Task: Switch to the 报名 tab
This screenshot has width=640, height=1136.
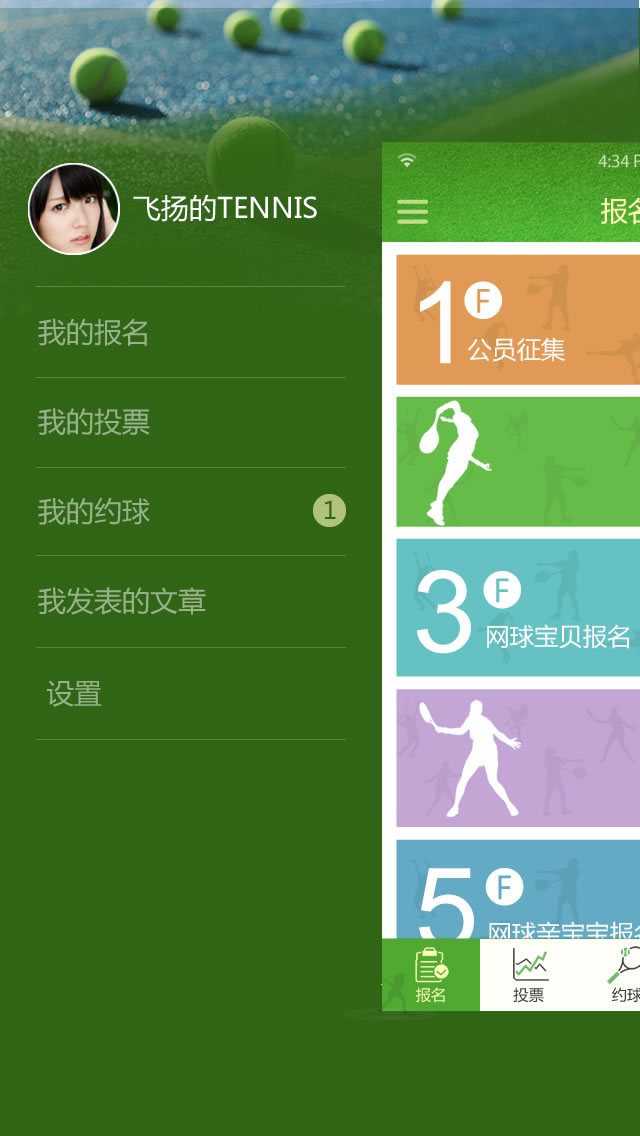Action: pyautogui.click(x=431, y=975)
